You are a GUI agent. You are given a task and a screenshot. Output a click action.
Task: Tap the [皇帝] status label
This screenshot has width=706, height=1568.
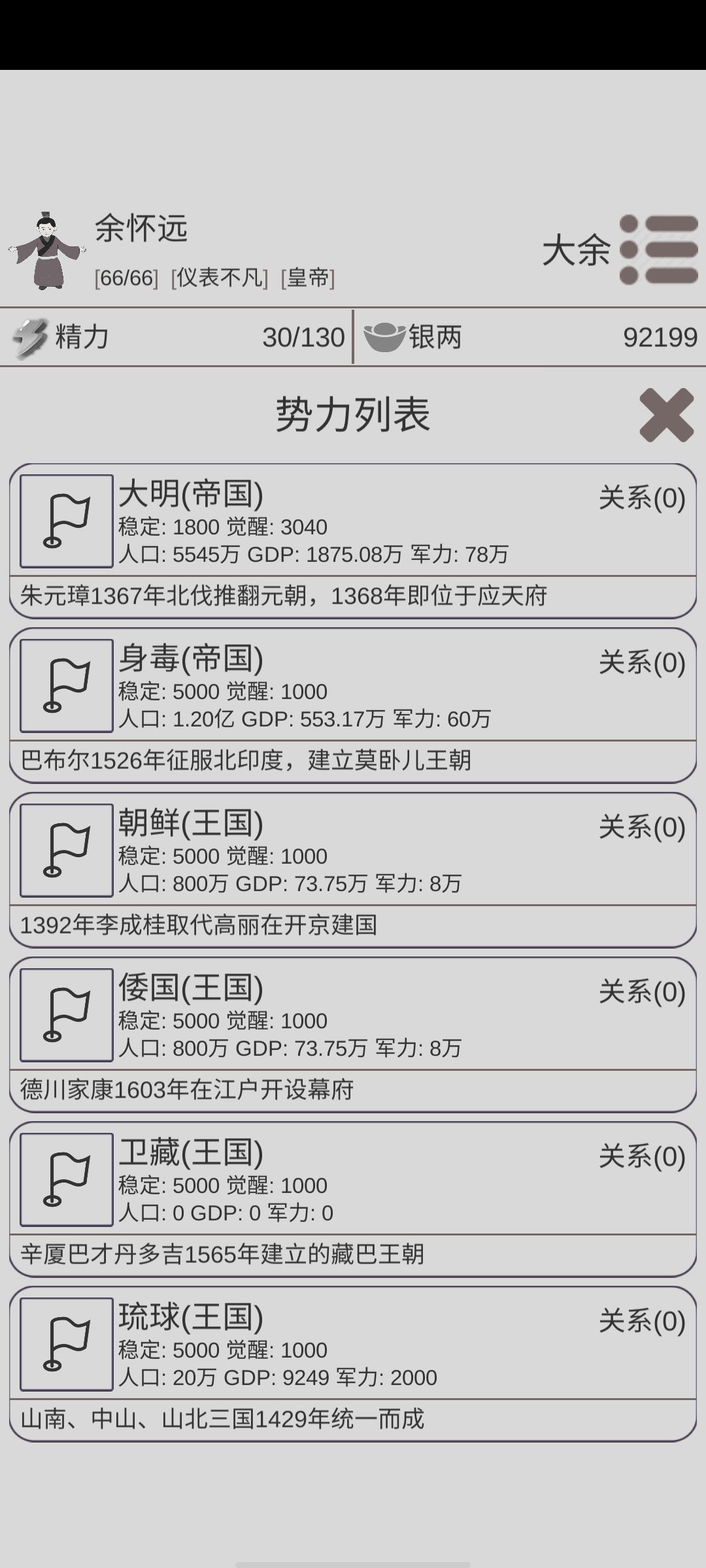307,278
